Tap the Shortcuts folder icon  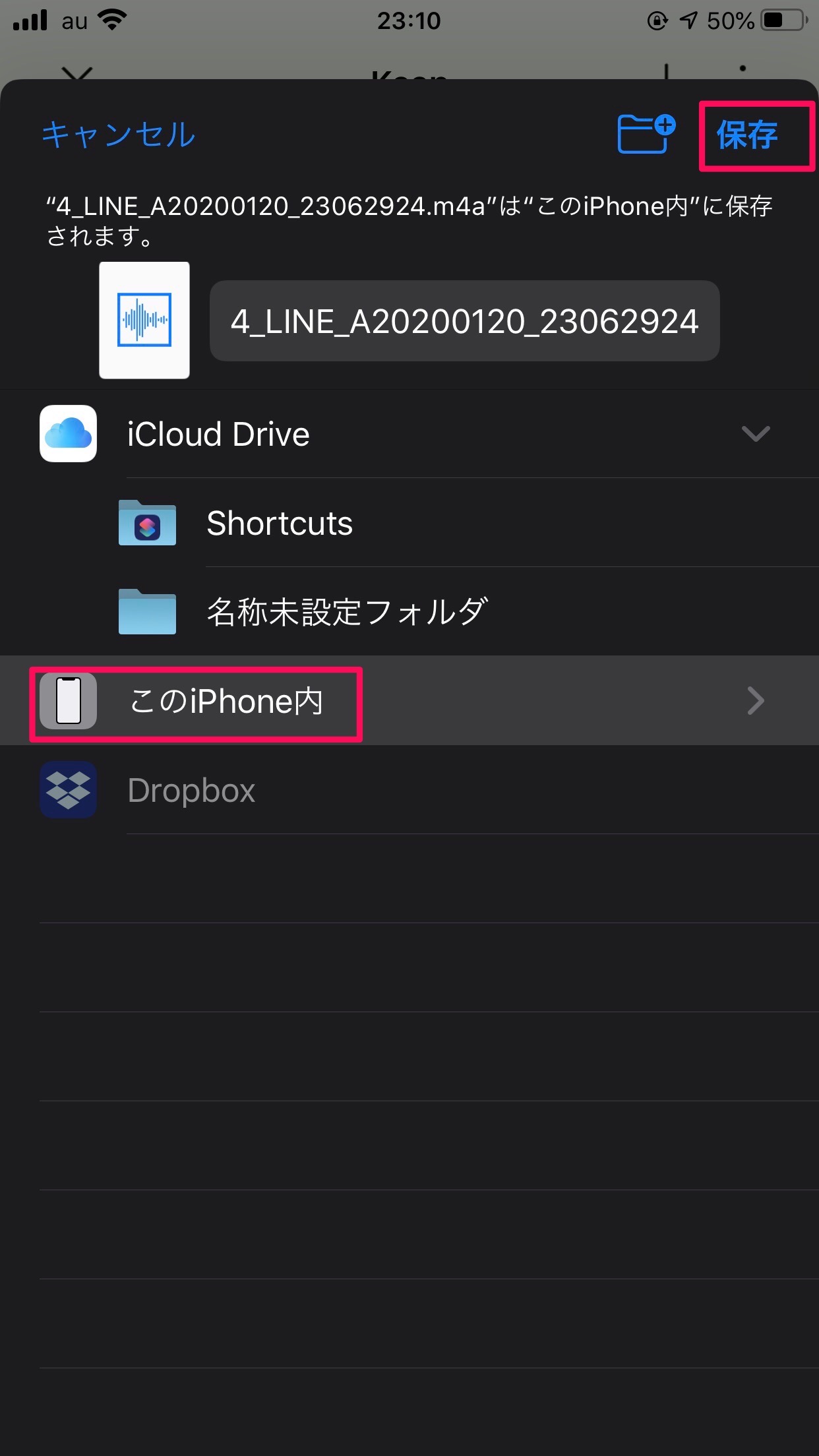146,523
